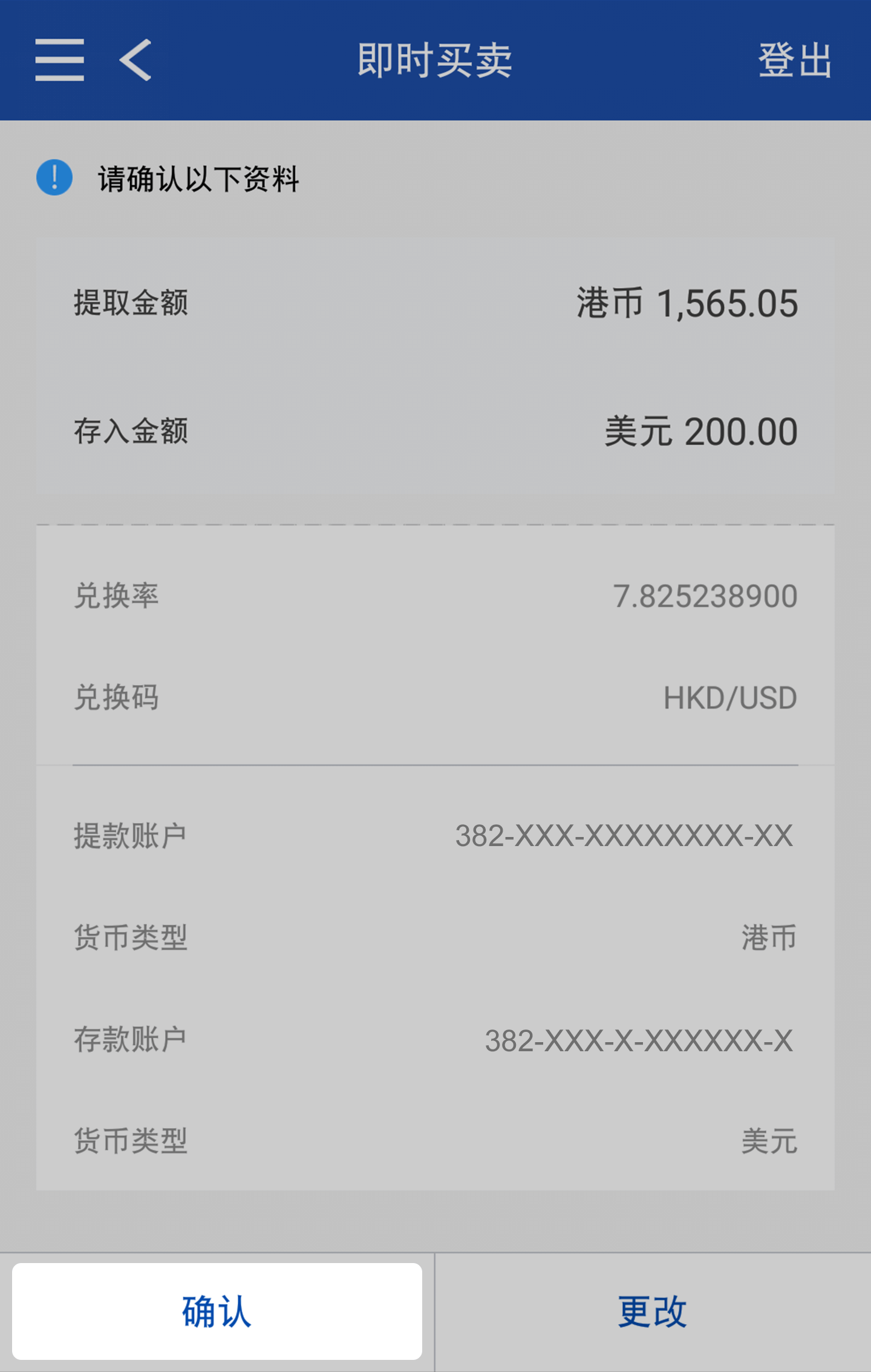Screen dimensions: 871x1372
Task: Go back with the arrow icon
Action: click(x=135, y=60)
